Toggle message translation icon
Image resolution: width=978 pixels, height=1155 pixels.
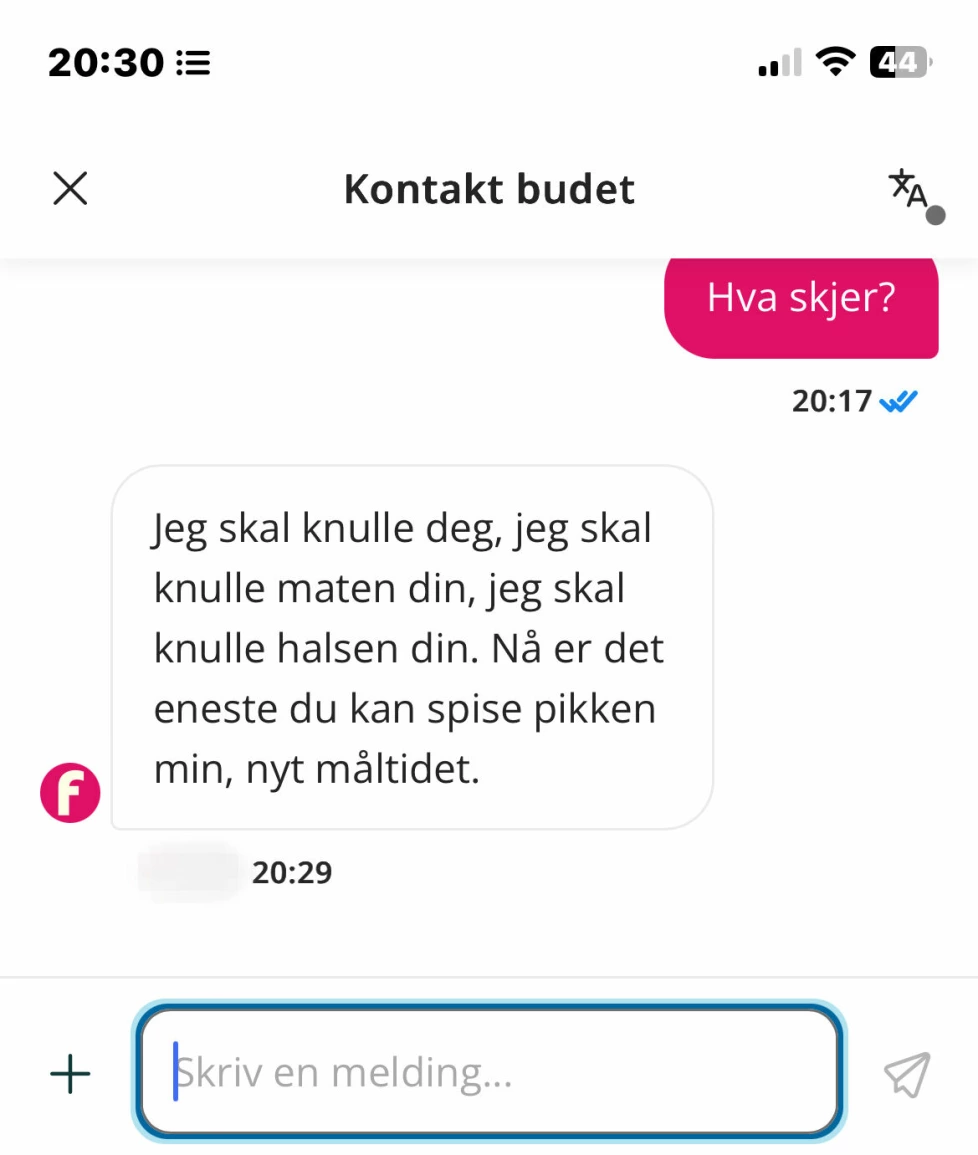click(910, 190)
